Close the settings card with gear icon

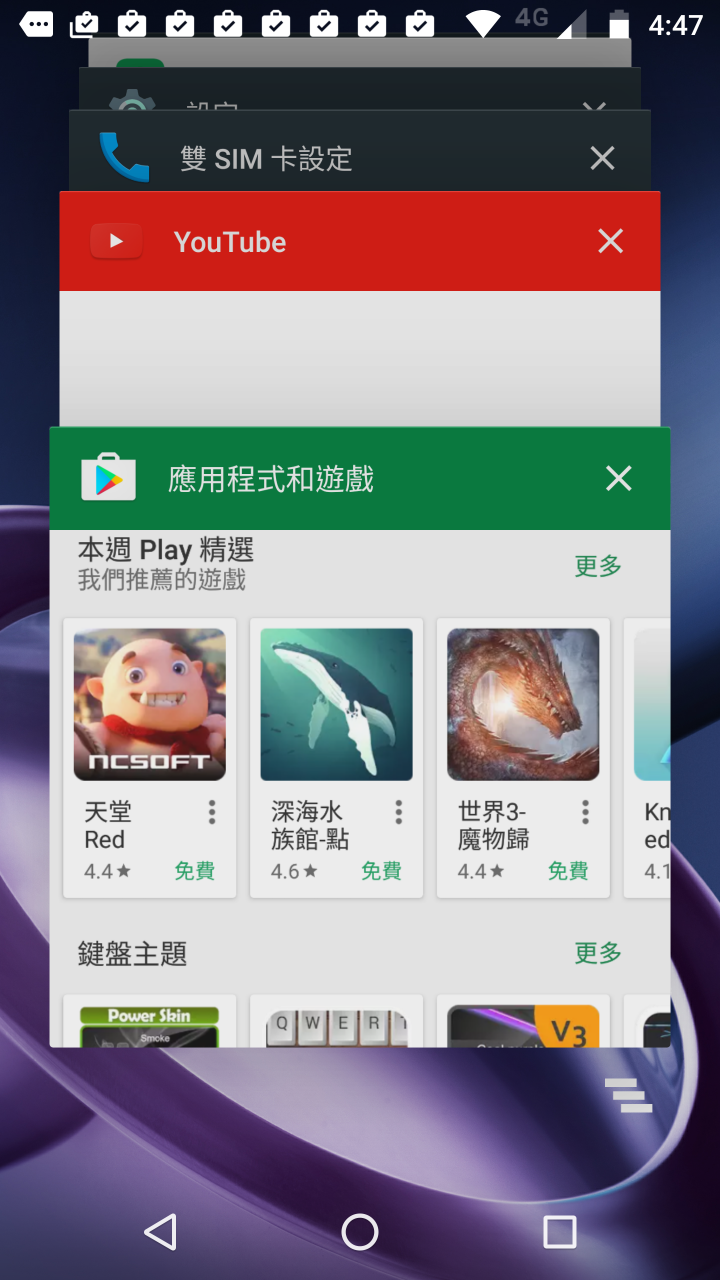point(594,105)
